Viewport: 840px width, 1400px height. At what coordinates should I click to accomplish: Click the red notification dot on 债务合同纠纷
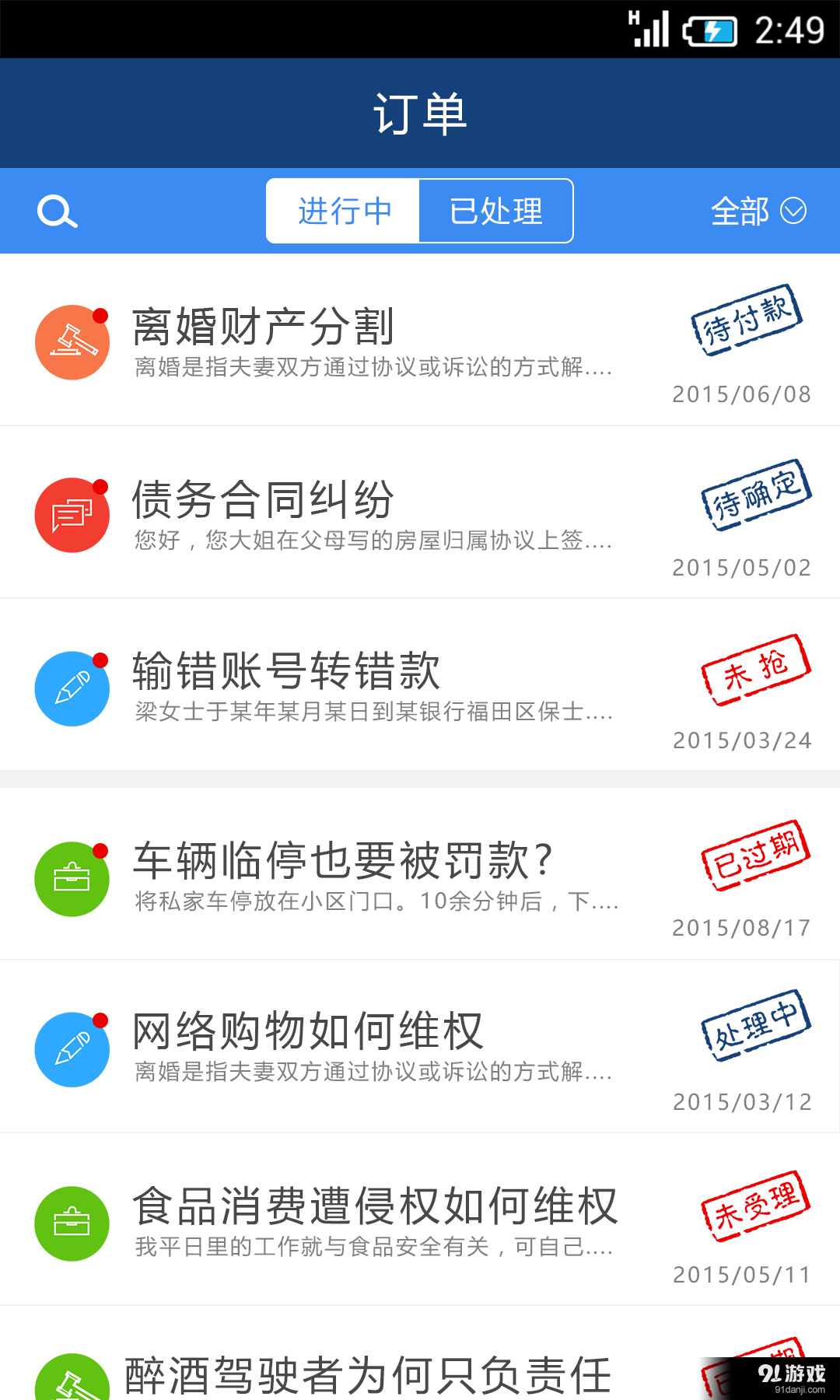(x=99, y=488)
